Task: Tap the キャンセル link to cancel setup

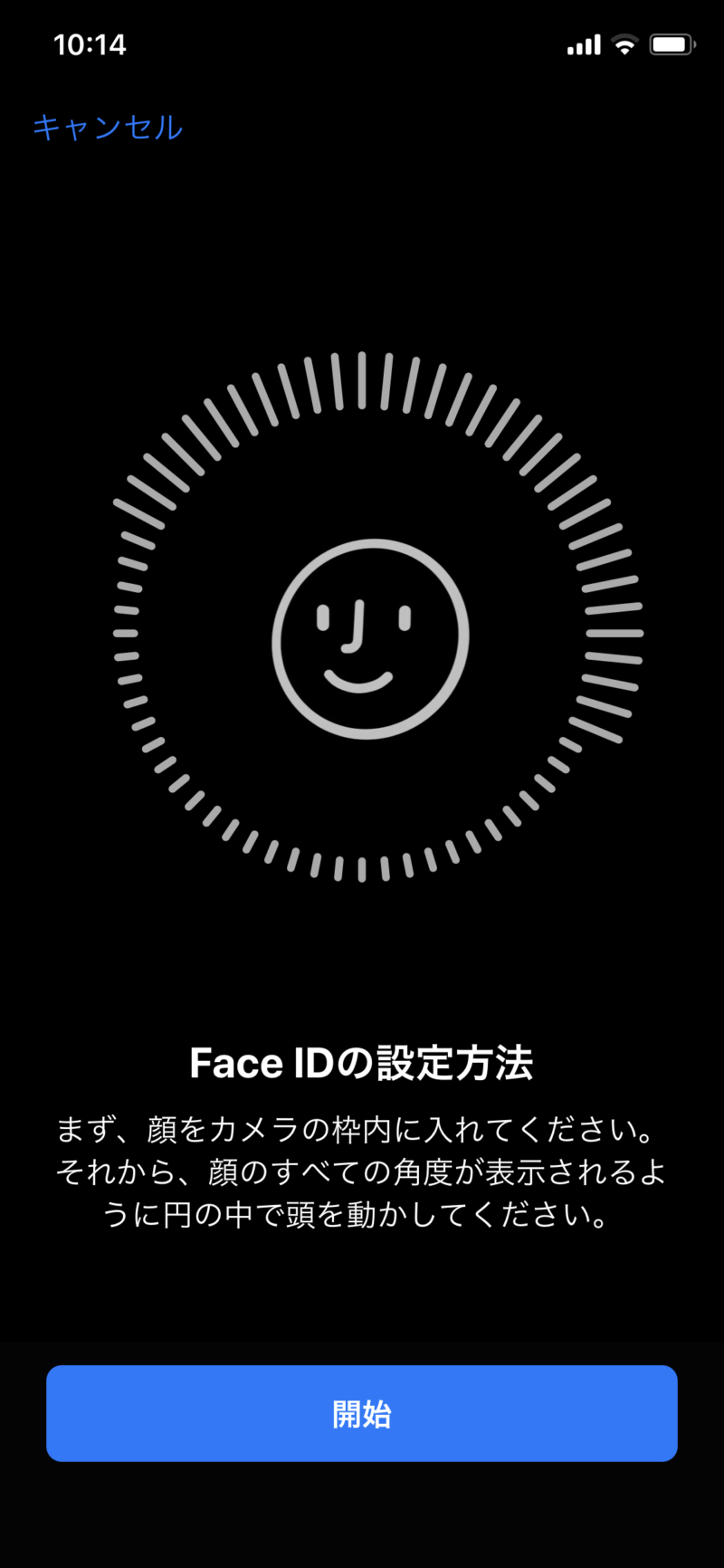Action: tap(108, 128)
